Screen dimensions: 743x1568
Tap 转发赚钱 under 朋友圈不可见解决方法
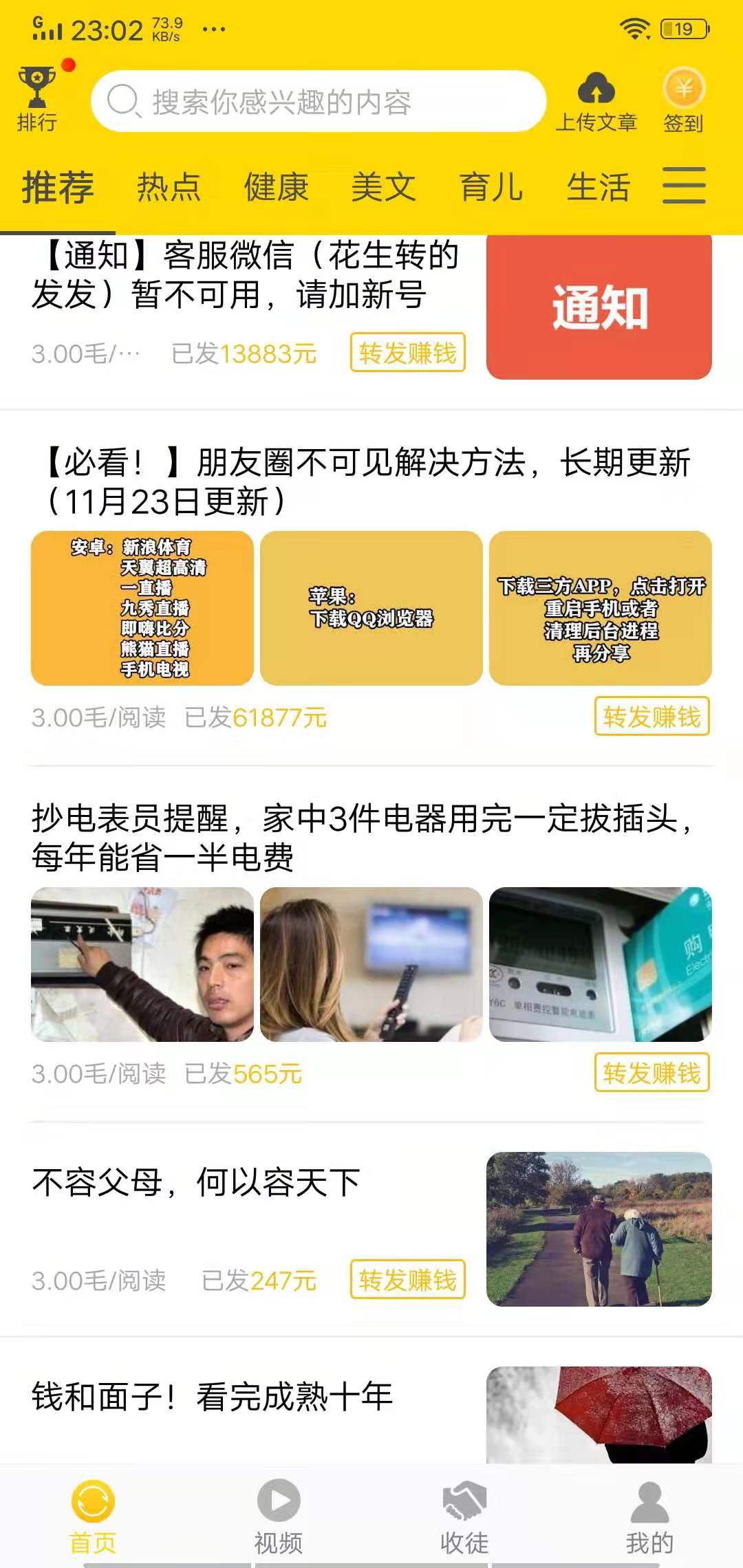[x=651, y=717]
